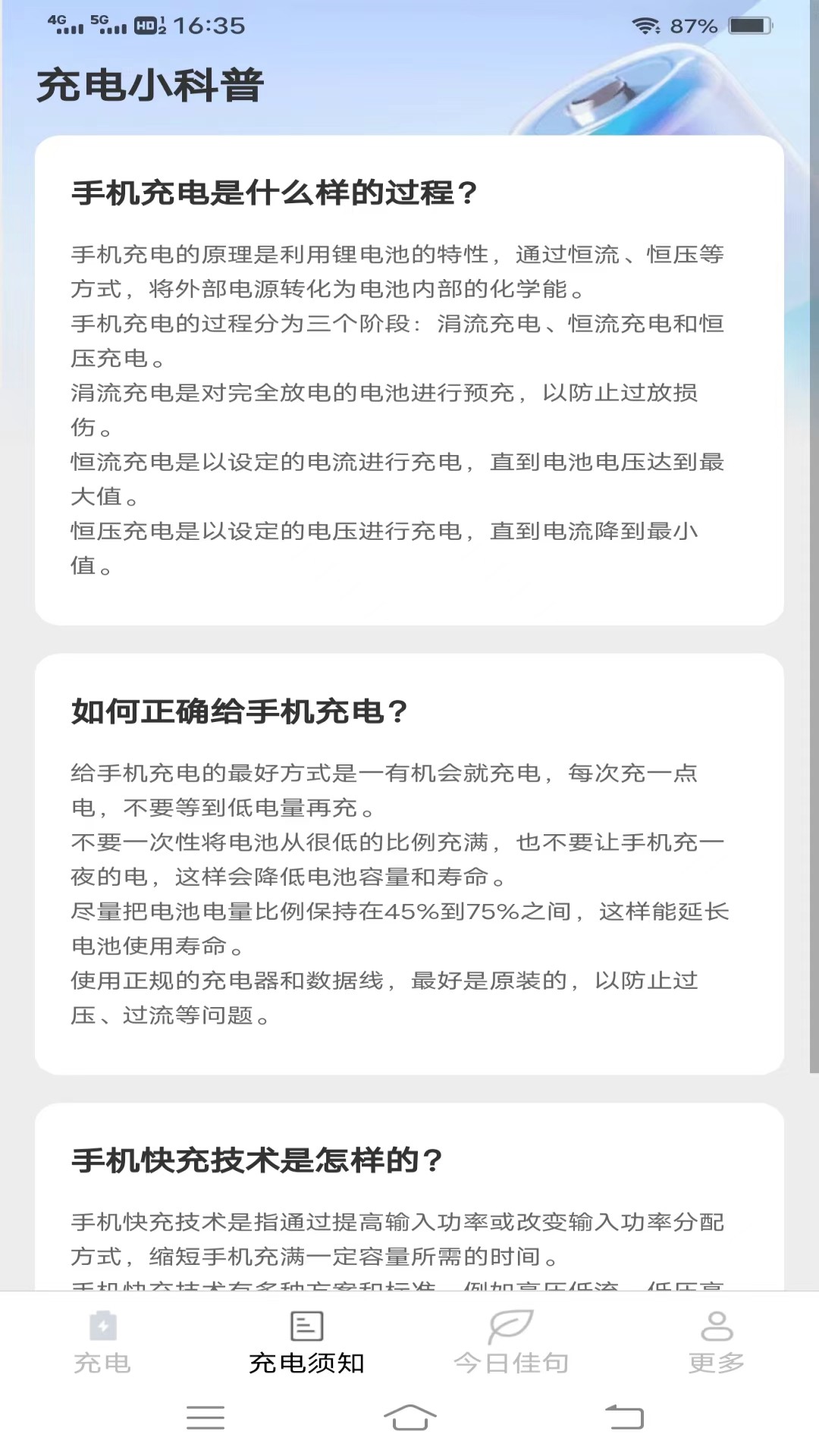Viewport: 819px width, 1456px height.
Task: Open the 今日佳句 tab
Action: (511, 1342)
